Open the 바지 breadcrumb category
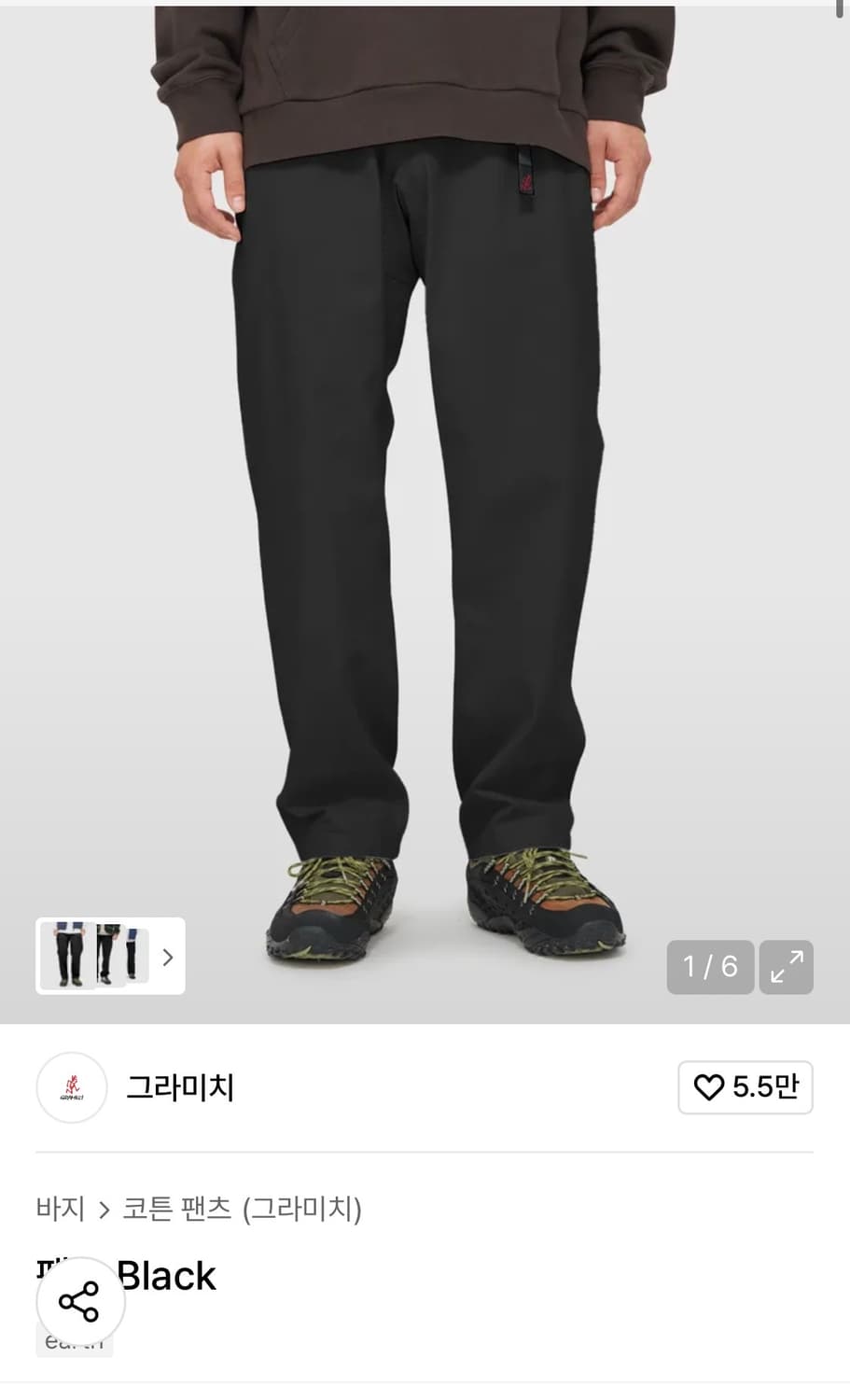Screen dimensions: 850x1400 (x=59, y=1208)
